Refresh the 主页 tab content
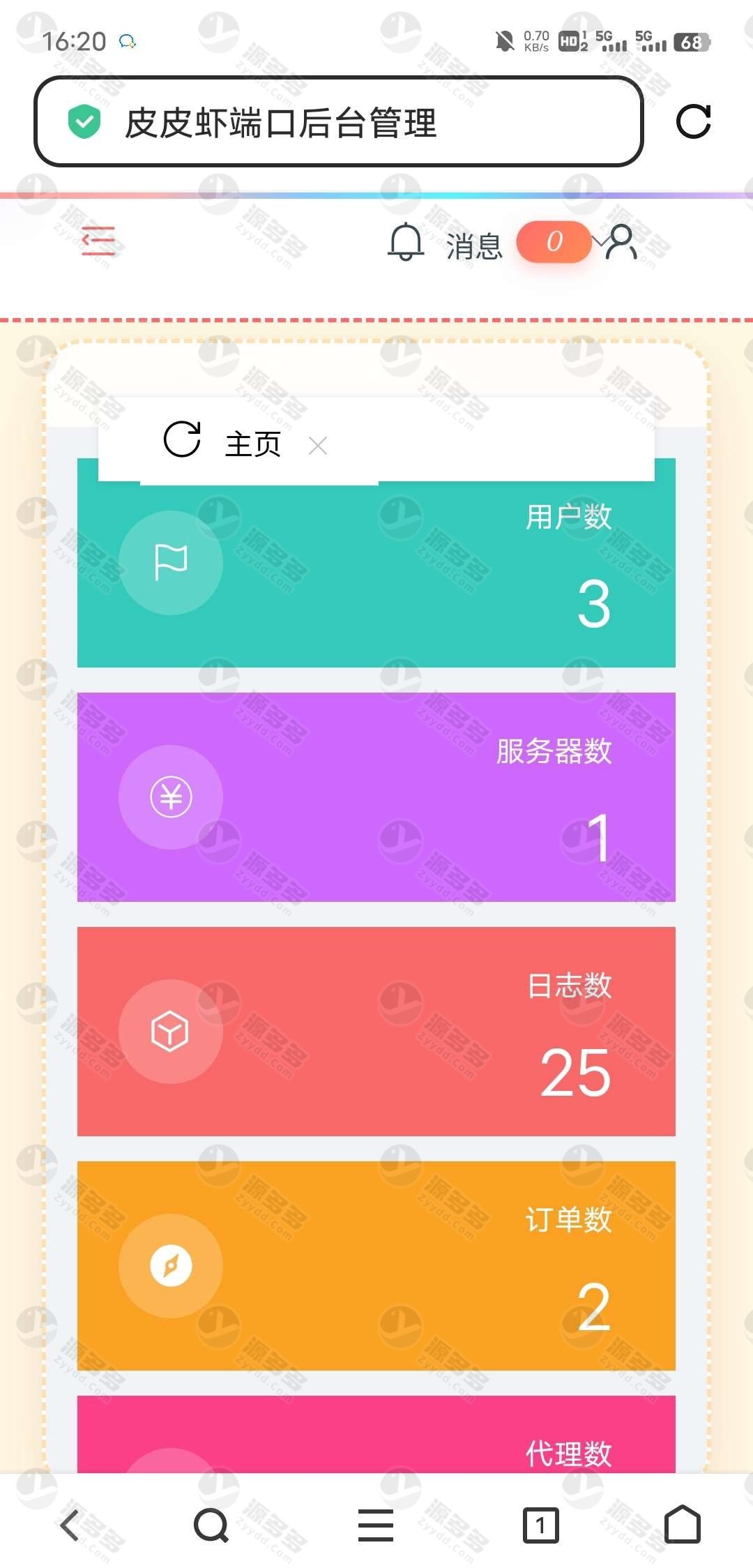753x1568 pixels. [182, 439]
